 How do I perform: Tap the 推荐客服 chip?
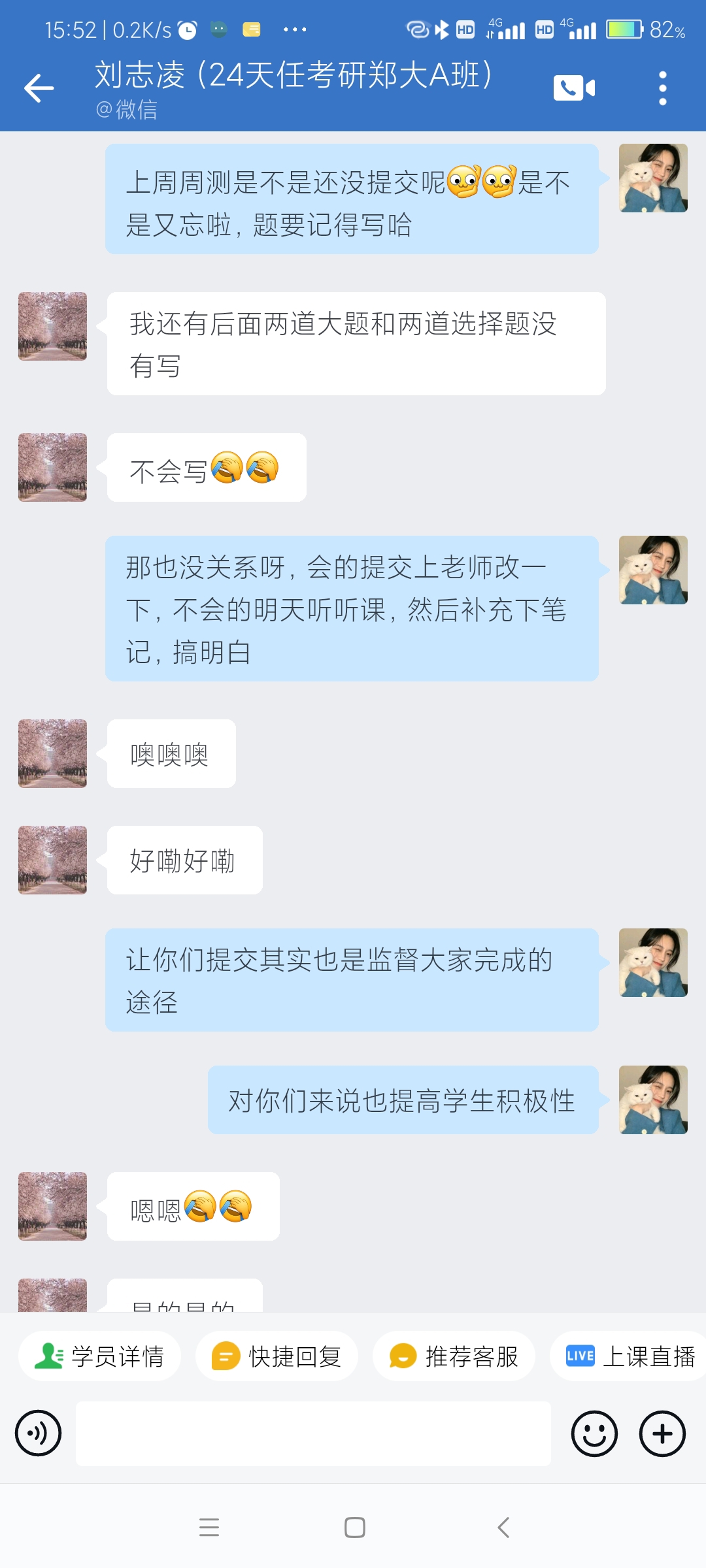coord(454,1356)
